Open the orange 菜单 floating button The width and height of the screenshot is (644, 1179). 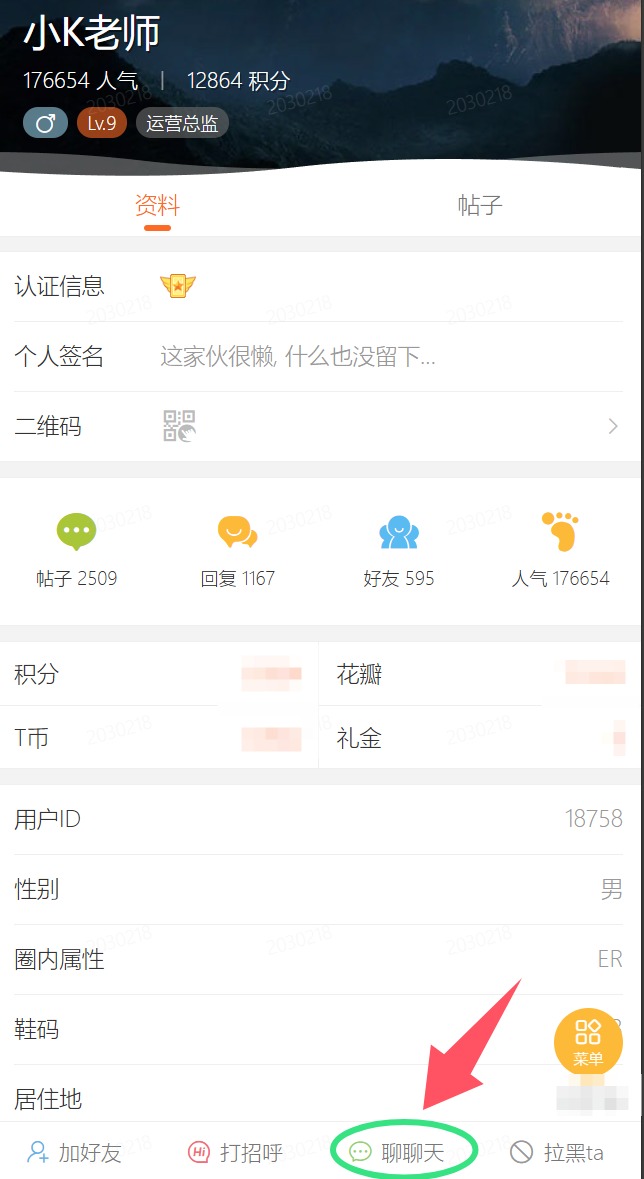[x=588, y=1041]
